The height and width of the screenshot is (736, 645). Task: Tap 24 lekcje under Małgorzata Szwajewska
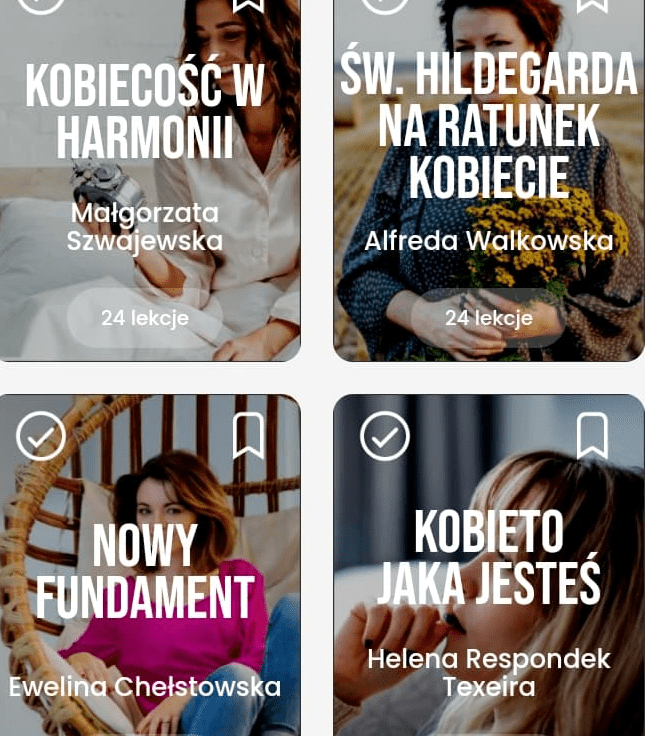145,318
